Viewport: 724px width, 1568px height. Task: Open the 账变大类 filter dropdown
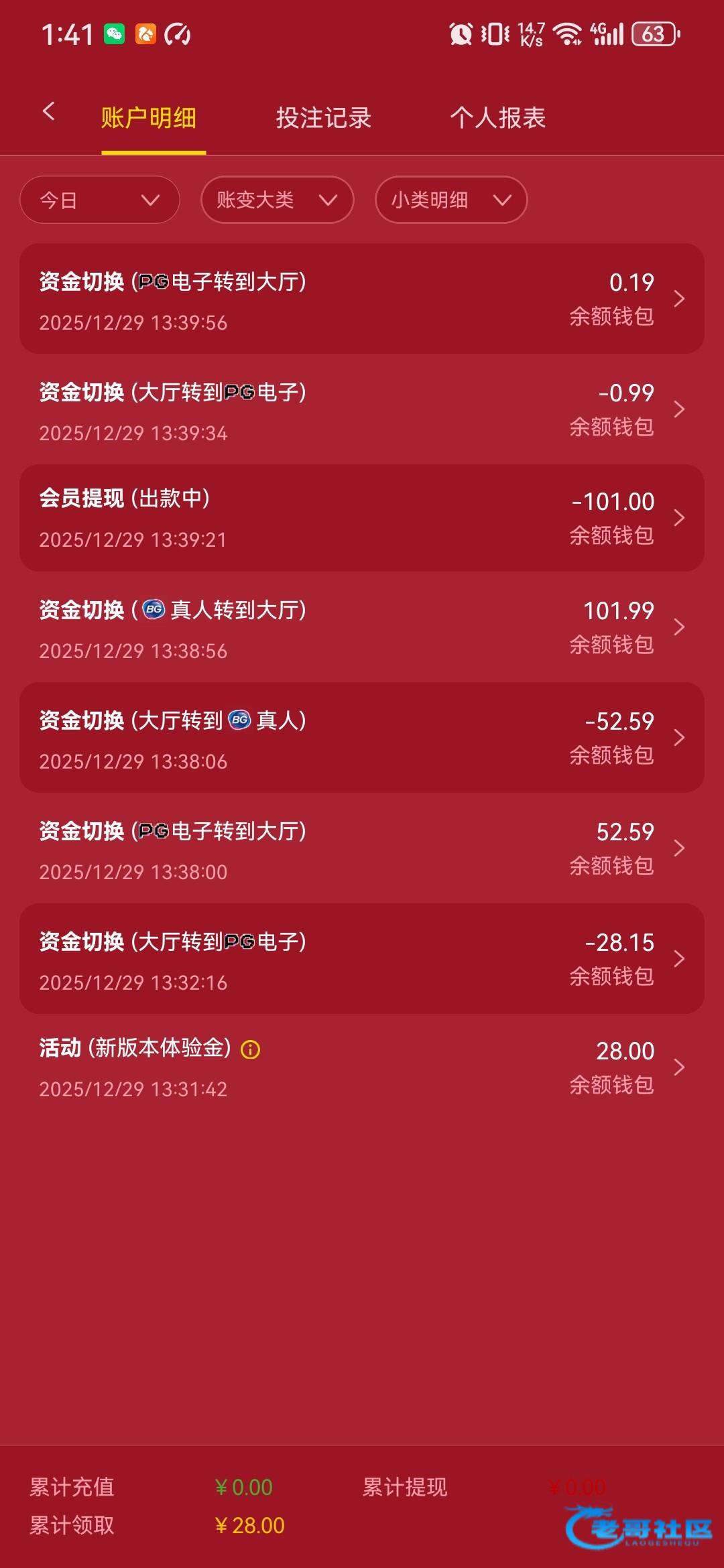point(277,200)
